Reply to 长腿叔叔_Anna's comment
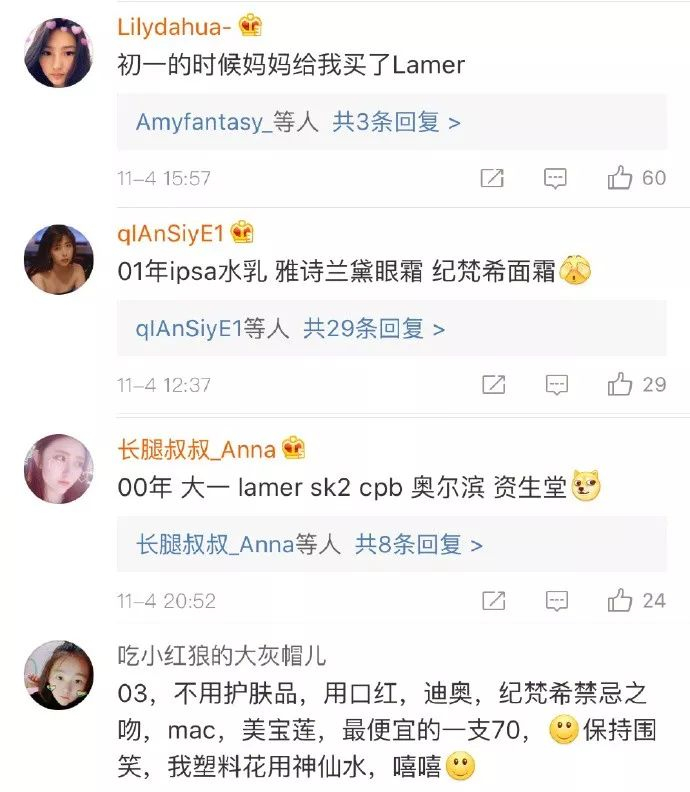 click(557, 601)
